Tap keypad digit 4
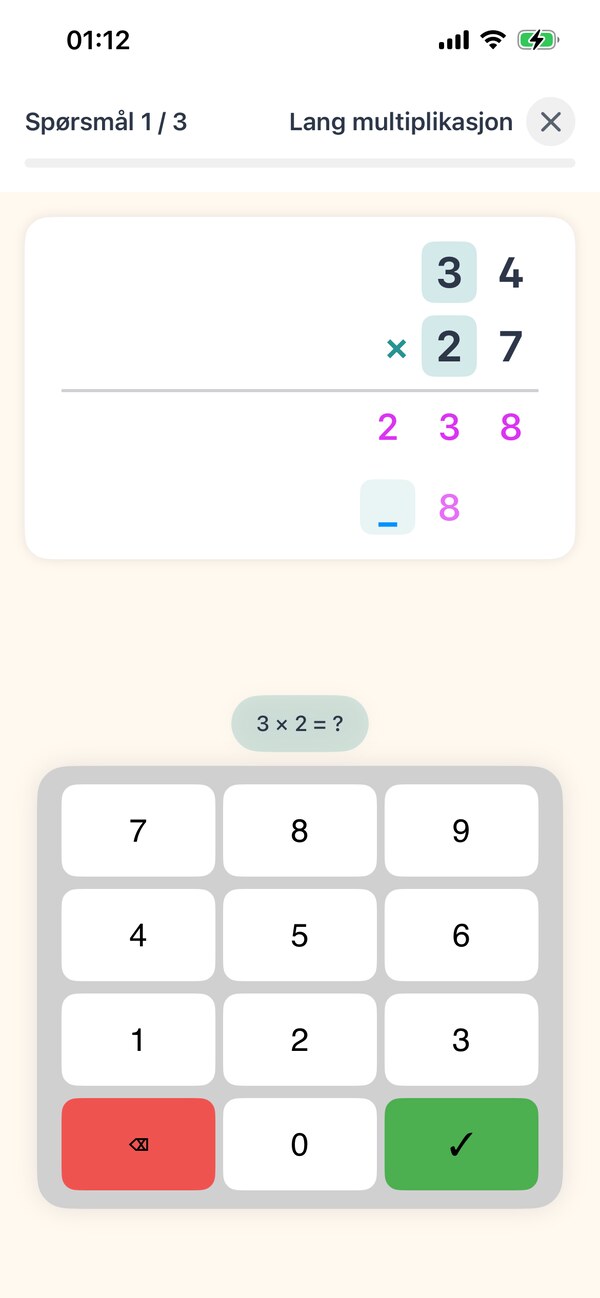 138,935
